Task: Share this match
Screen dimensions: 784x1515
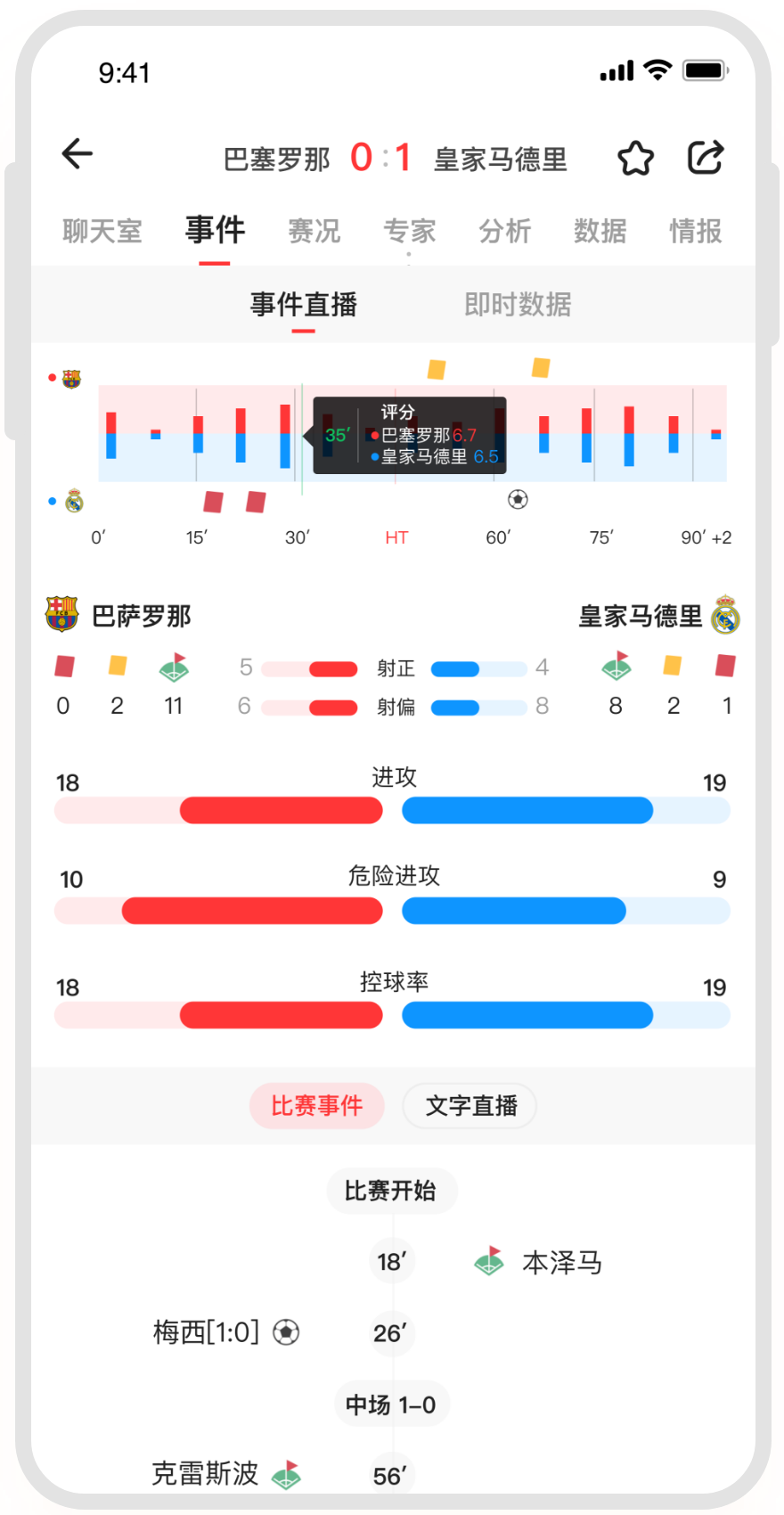Action: point(706,158)
